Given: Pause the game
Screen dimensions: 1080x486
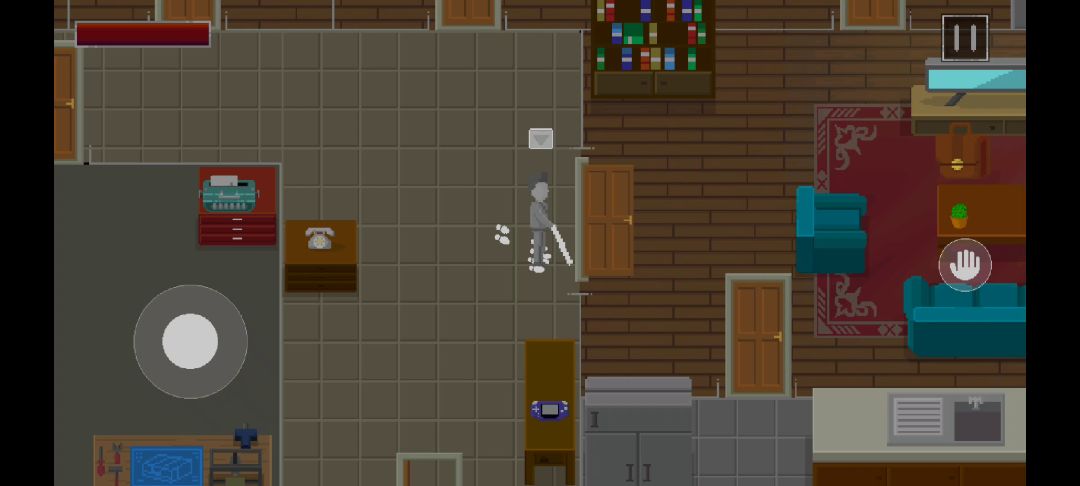Looking at the screenshot, I should pyautogui.click(x=965, y=38).
